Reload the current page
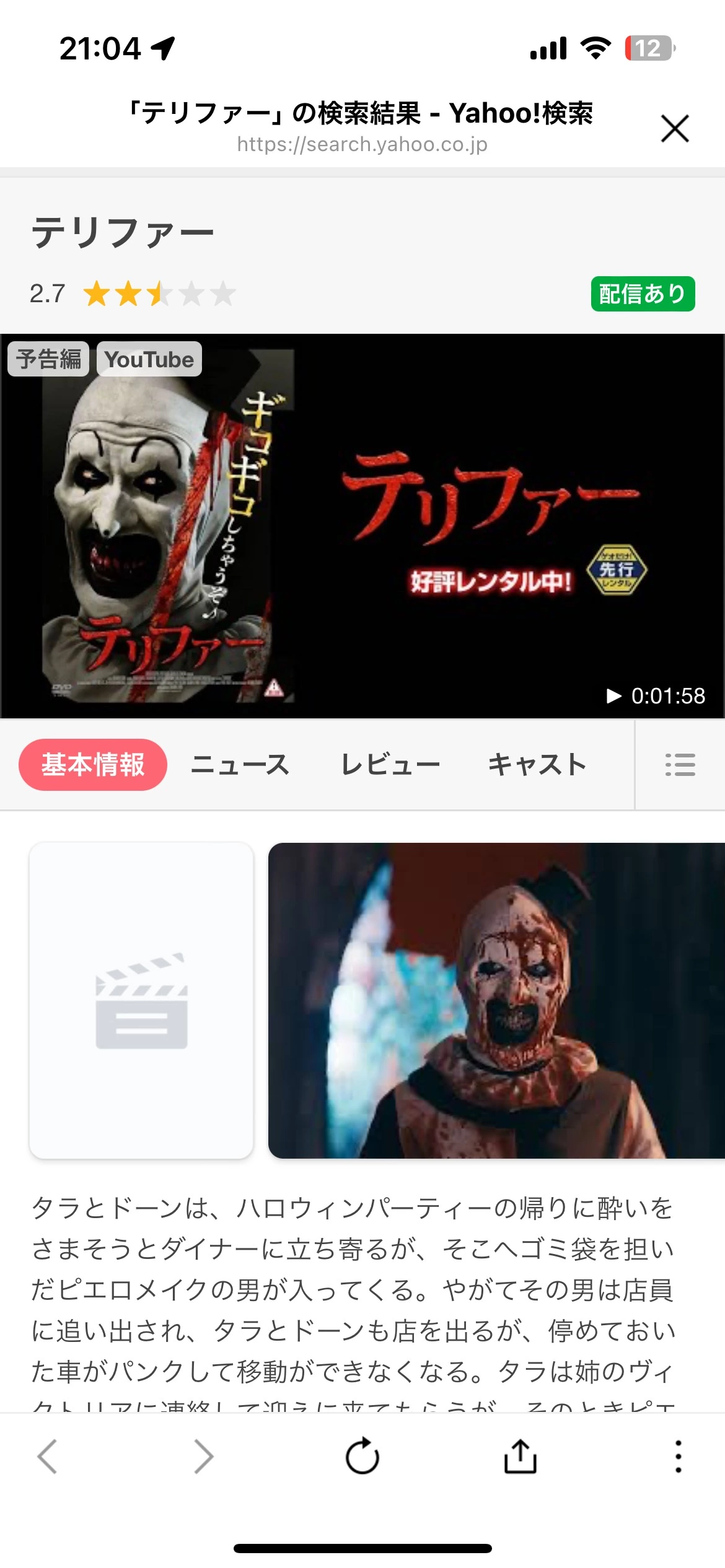Viewport: 725px width, 1568px height. pos(362,1456)
